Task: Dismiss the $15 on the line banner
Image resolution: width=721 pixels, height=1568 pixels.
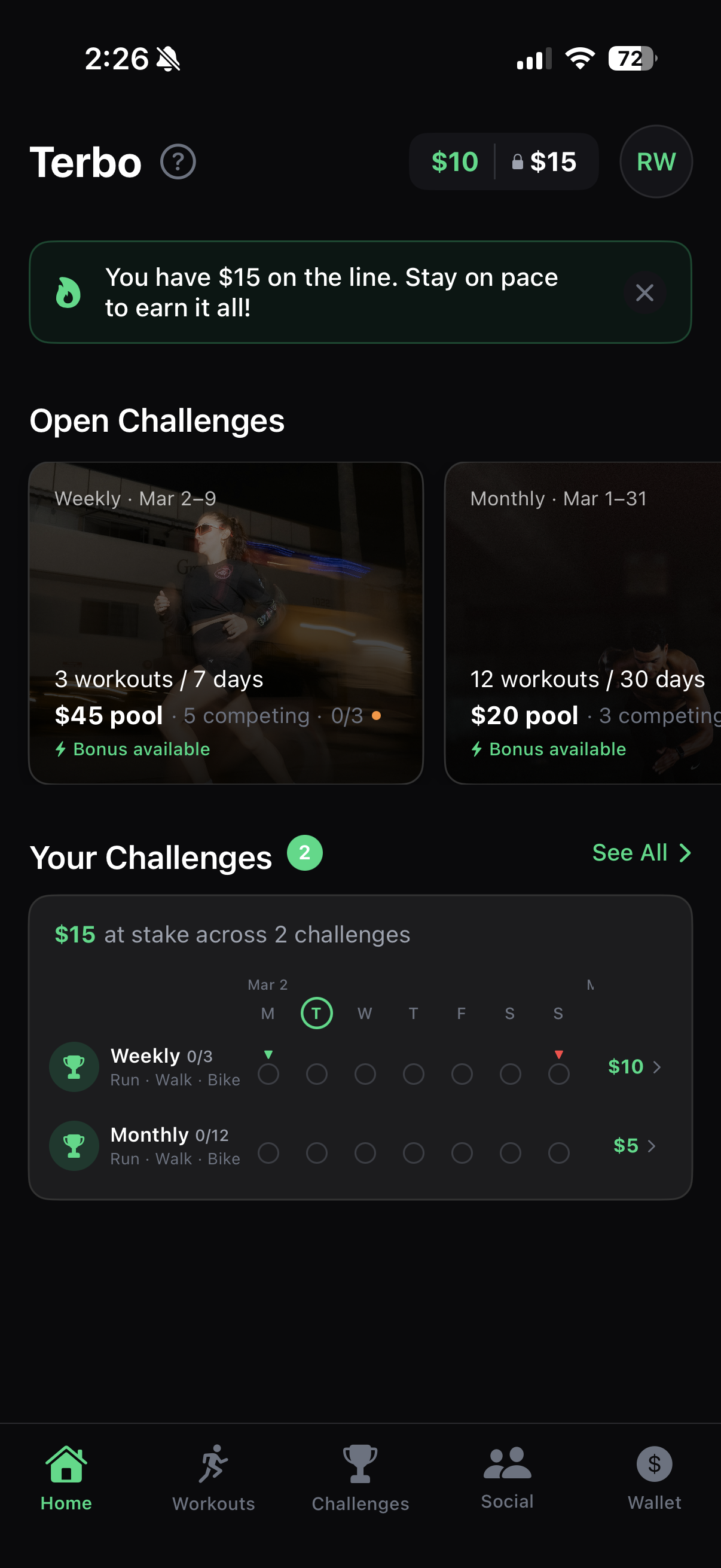Action: 644,293
